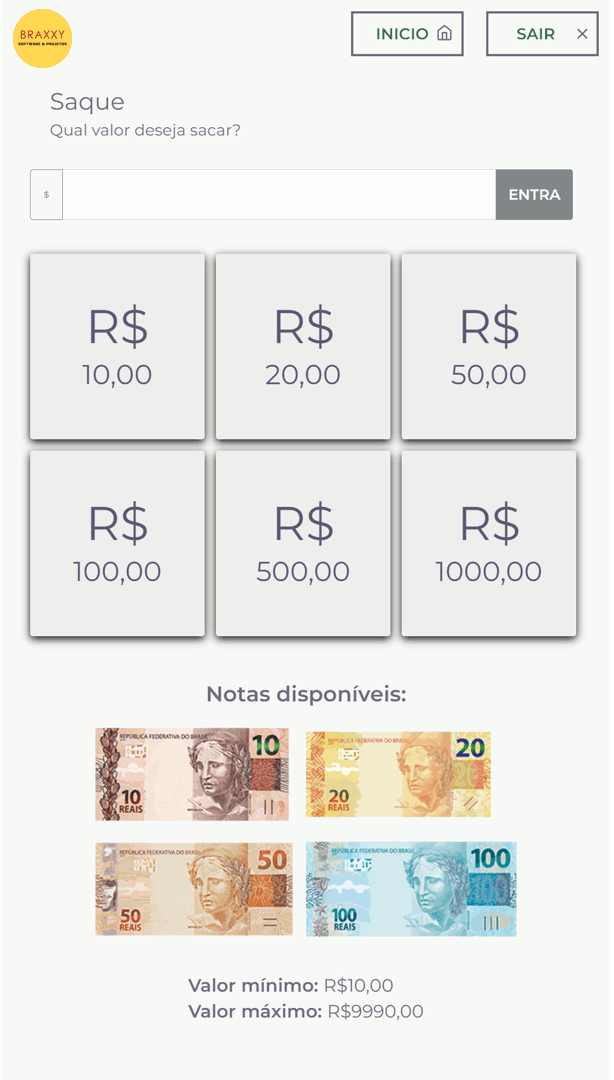Confirm amount with ENTRA button
This screenshot has height=1080, width=614.
tap(534, 195)
